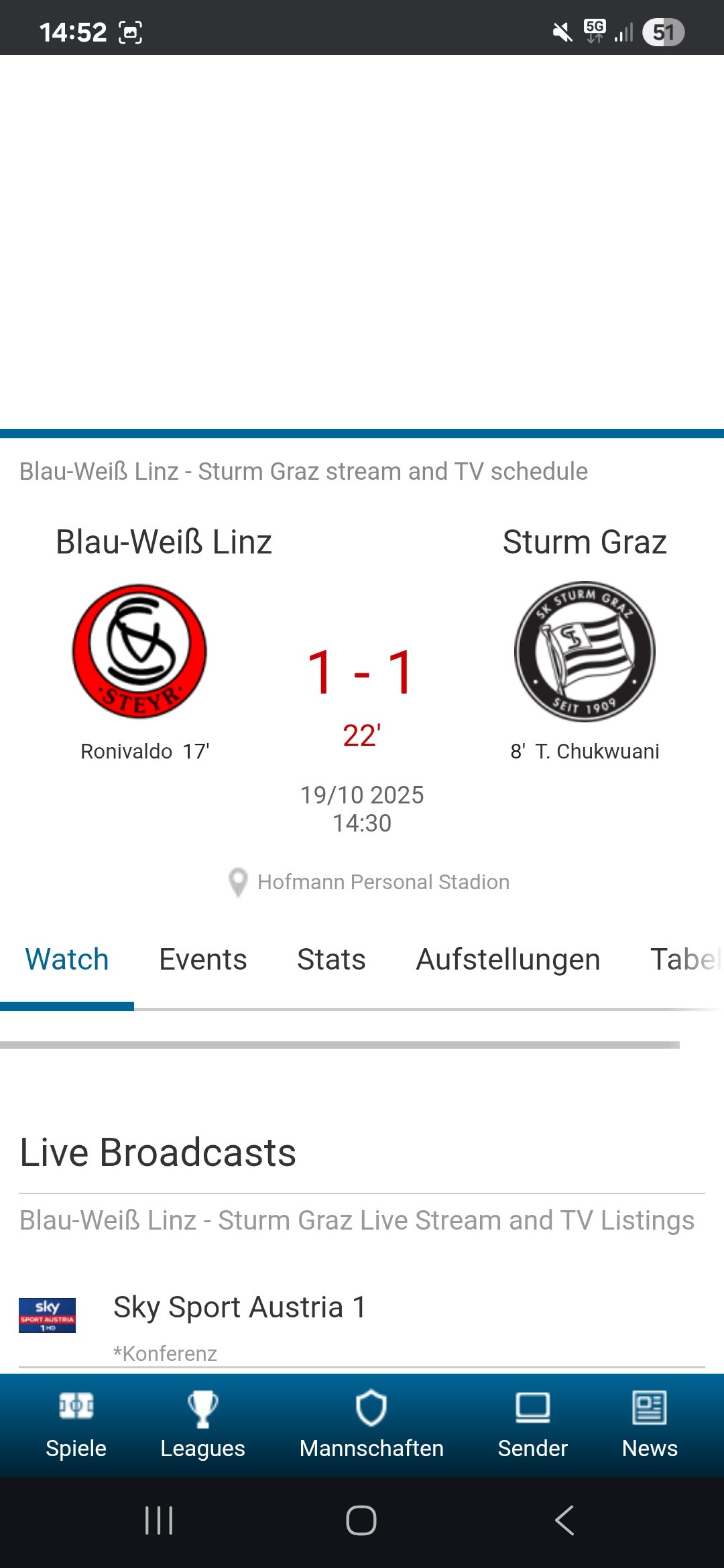Tap the system back button
Viewport: 724px width, 1568px height.
(x=564, y=1520)
